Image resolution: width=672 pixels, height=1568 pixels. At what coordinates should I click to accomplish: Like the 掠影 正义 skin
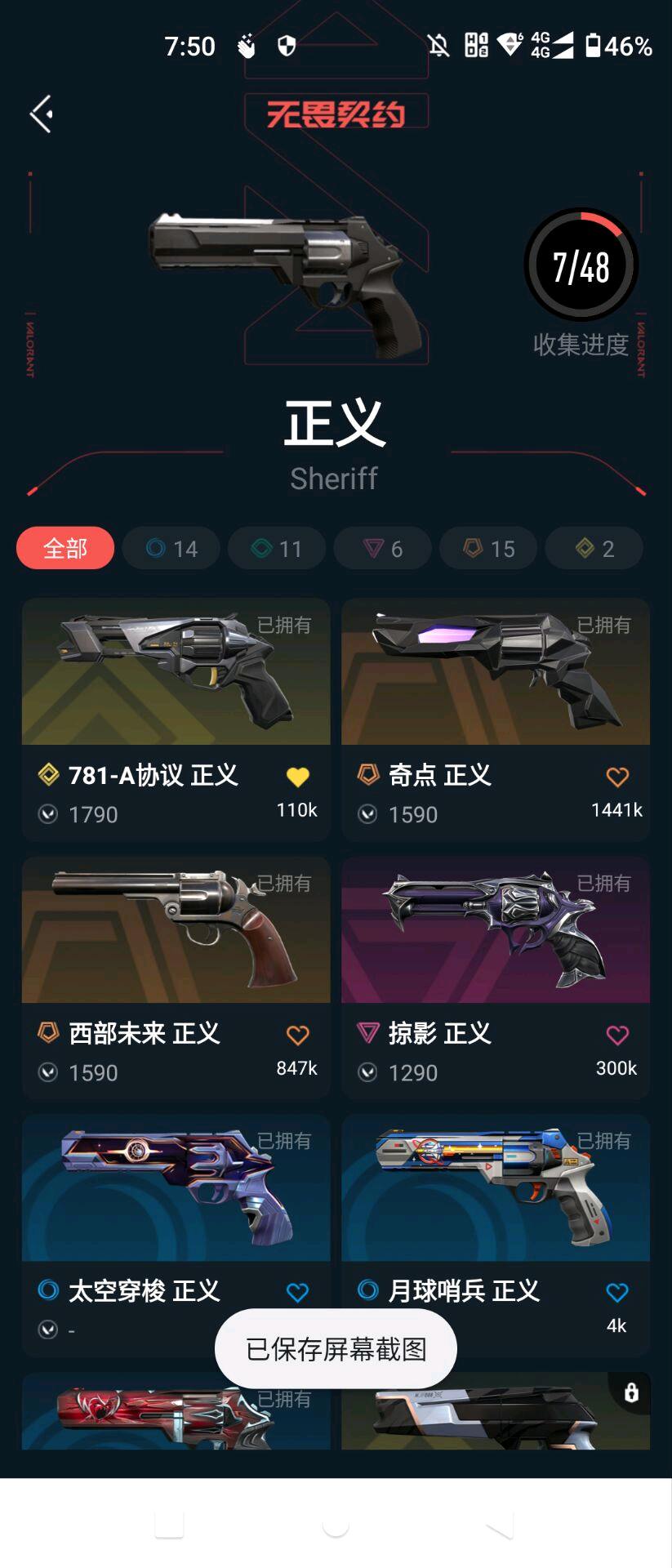click(617, 1035)
